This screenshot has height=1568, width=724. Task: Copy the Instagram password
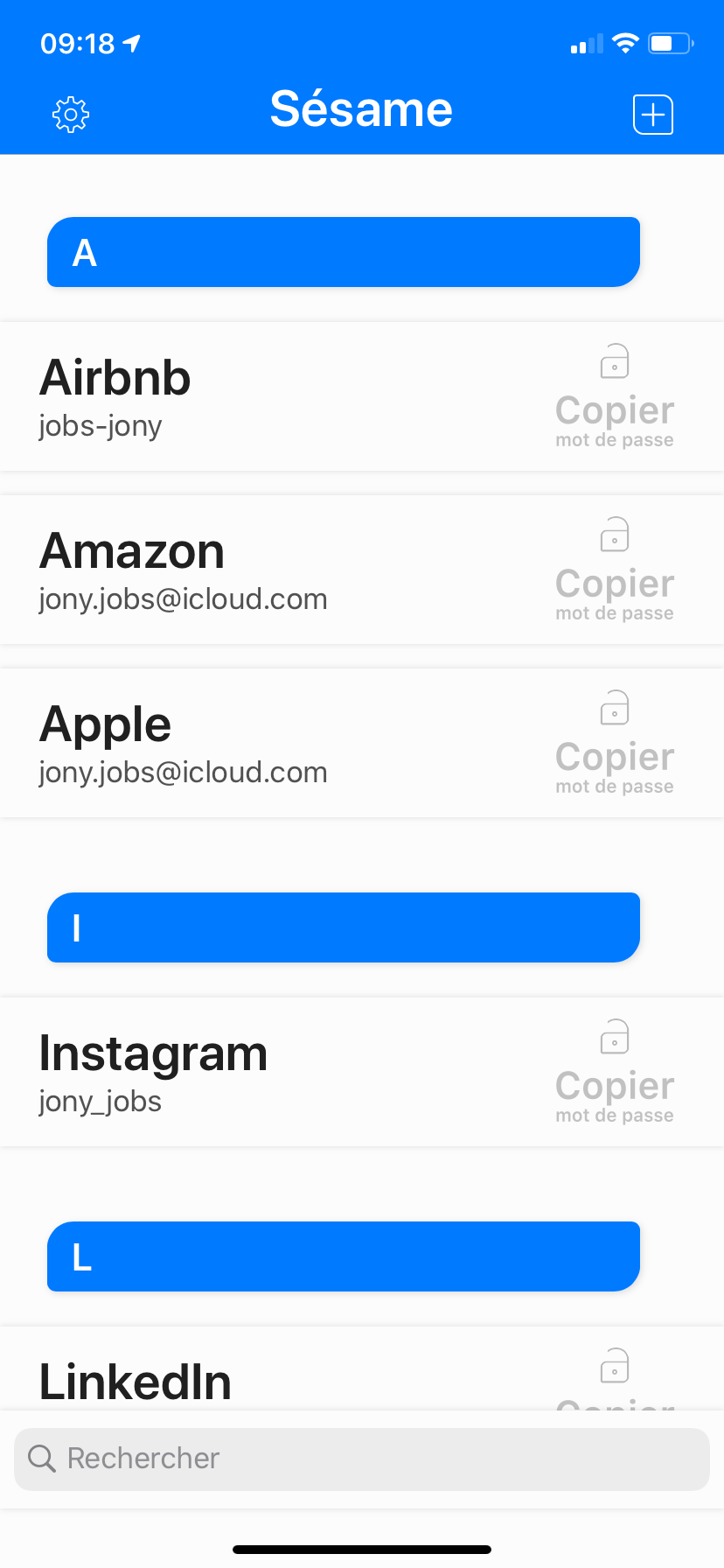coord(614,1073)
